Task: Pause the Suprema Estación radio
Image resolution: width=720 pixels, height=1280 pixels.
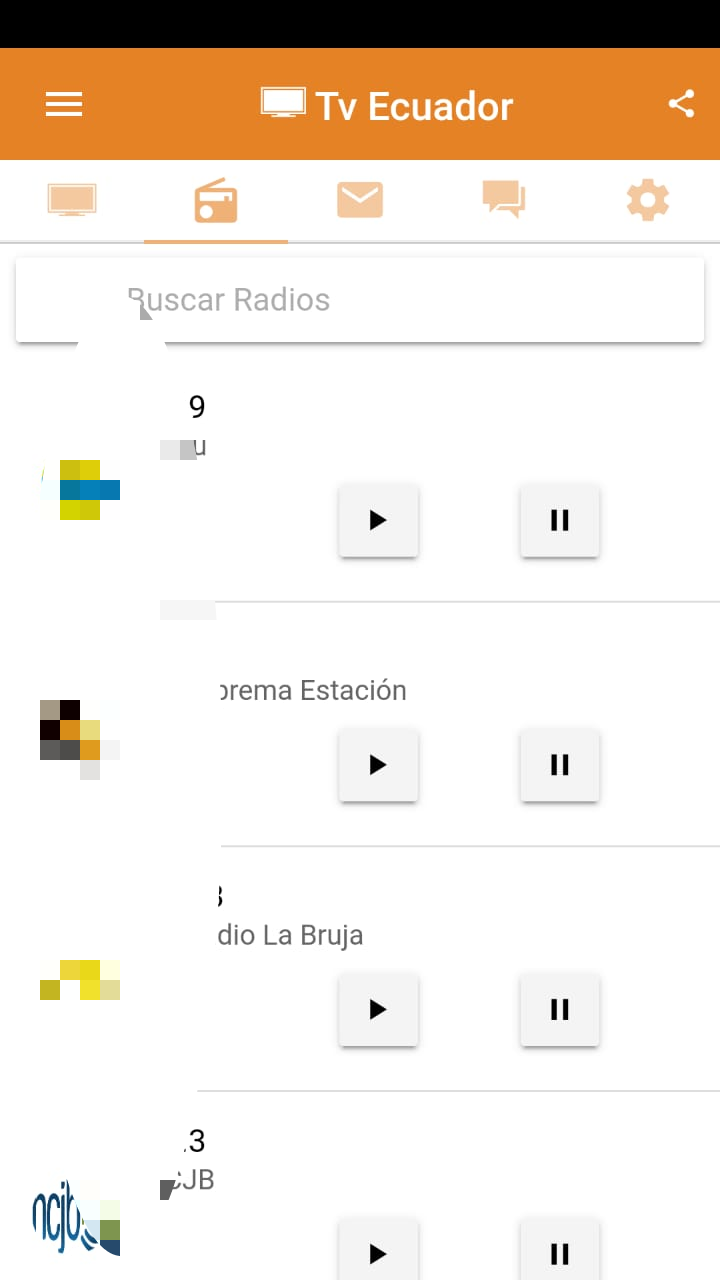Action: 560,765
